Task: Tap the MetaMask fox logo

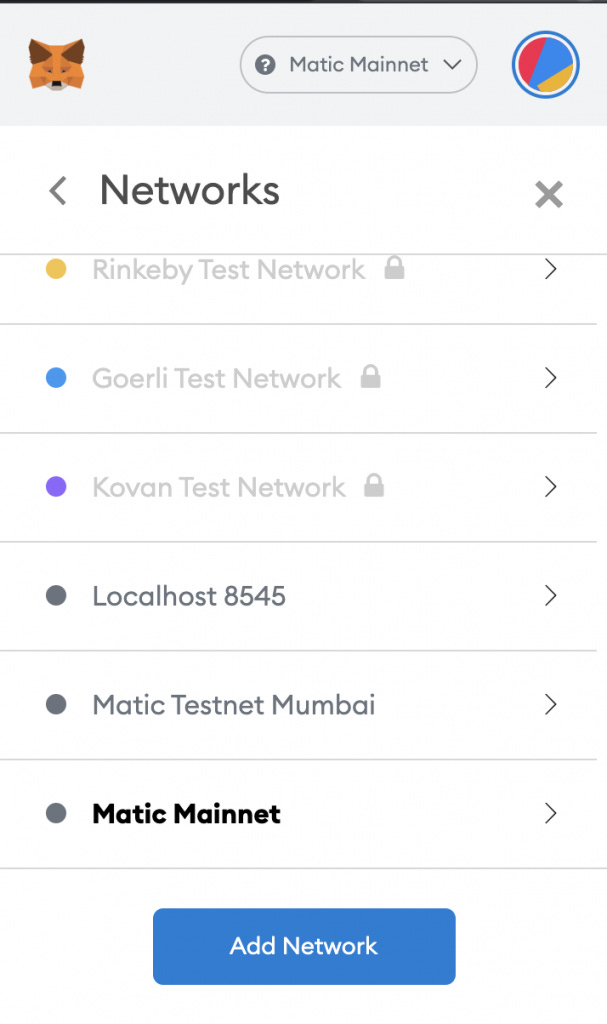Action: click(57, 64)
